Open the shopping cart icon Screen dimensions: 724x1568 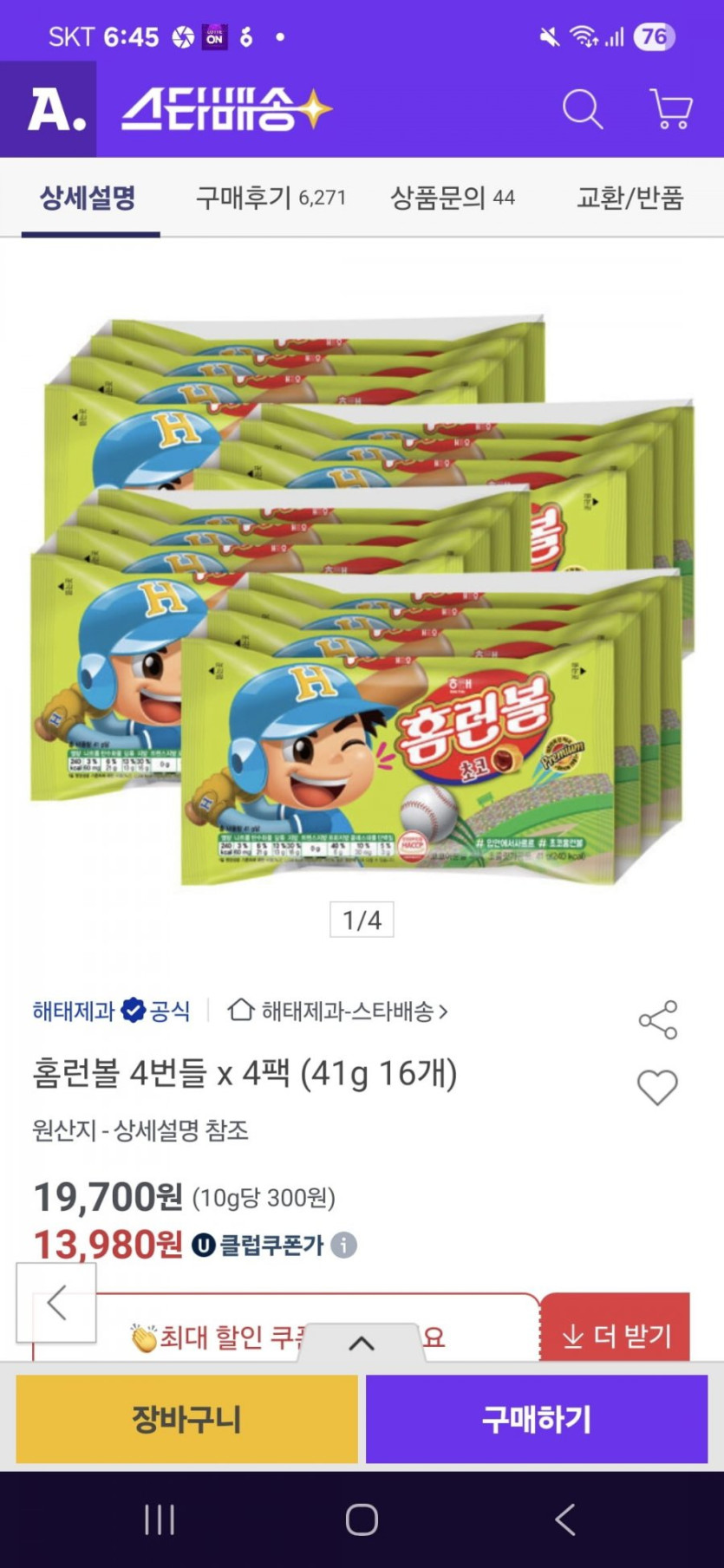coord(670,110)
